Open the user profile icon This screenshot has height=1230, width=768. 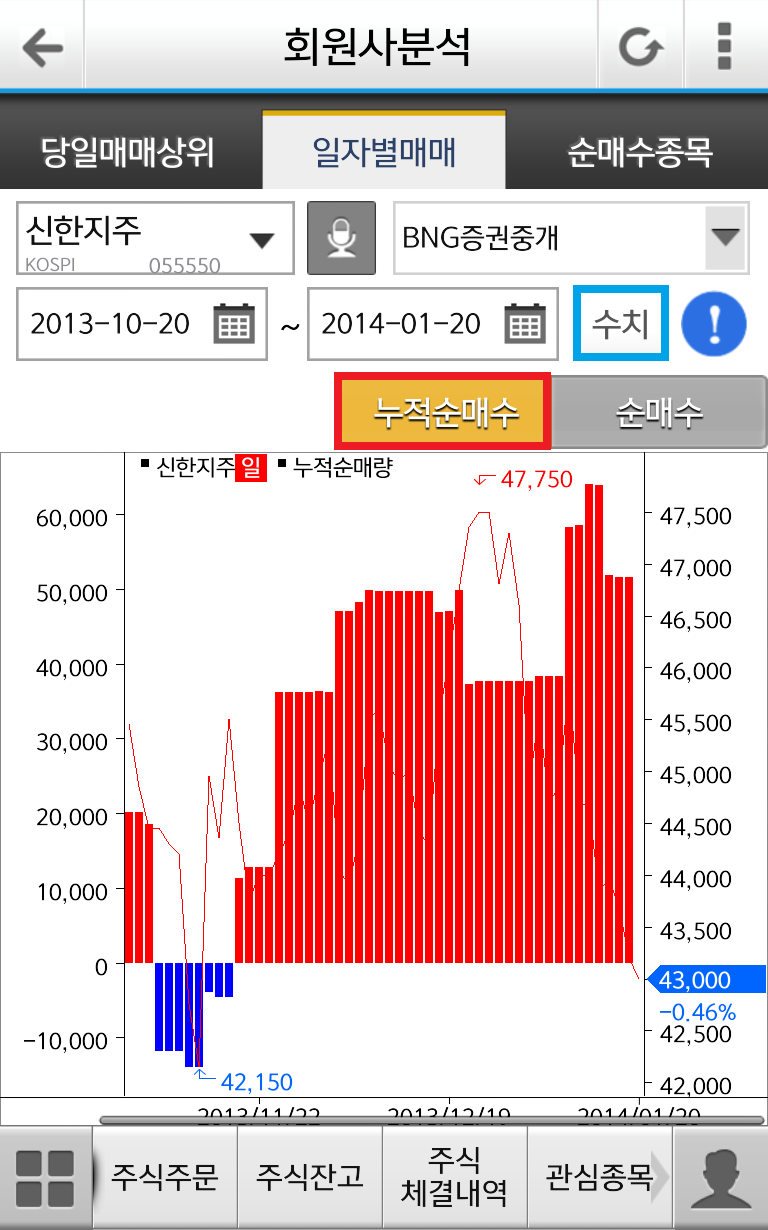click(x=721, y=1178)
